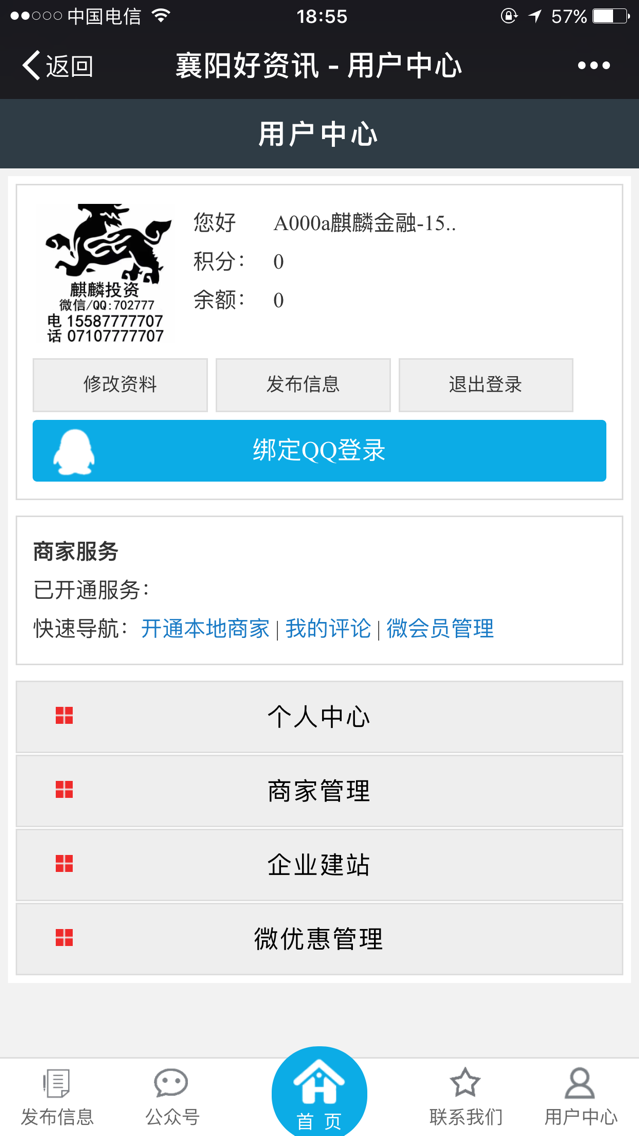Image resolution: width=639 pixels, height=1136 pixels.
Task: Open 微会员管理 link
Action: pos(440,629)
